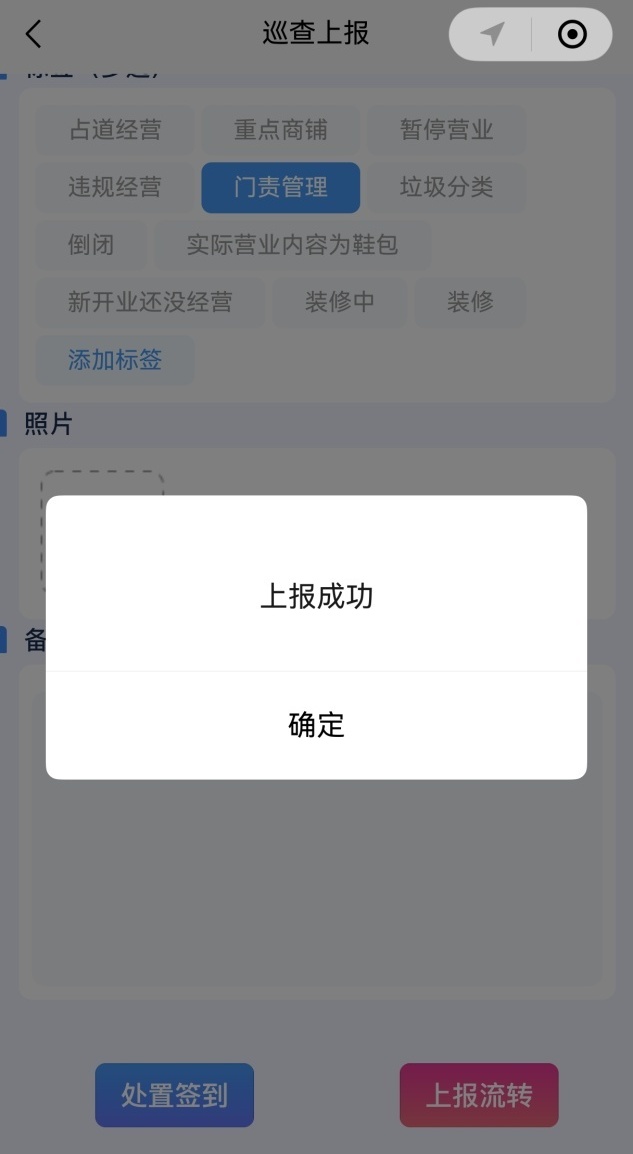This screenshot has height=1154, width=633.
Task: Go back using the top-left arrow
Action: [33, 34]
